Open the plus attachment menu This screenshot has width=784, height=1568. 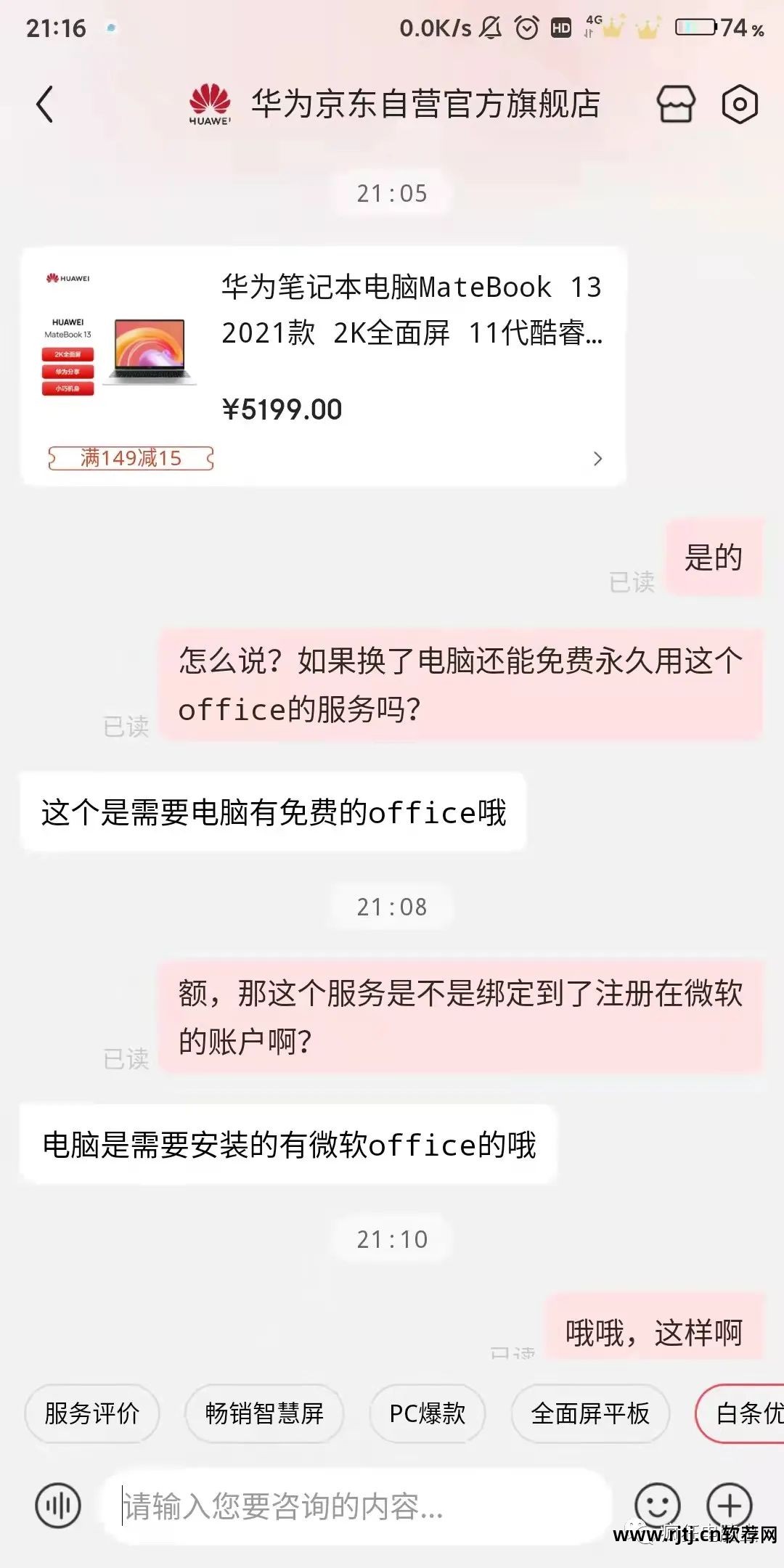tap(730, 1506)
